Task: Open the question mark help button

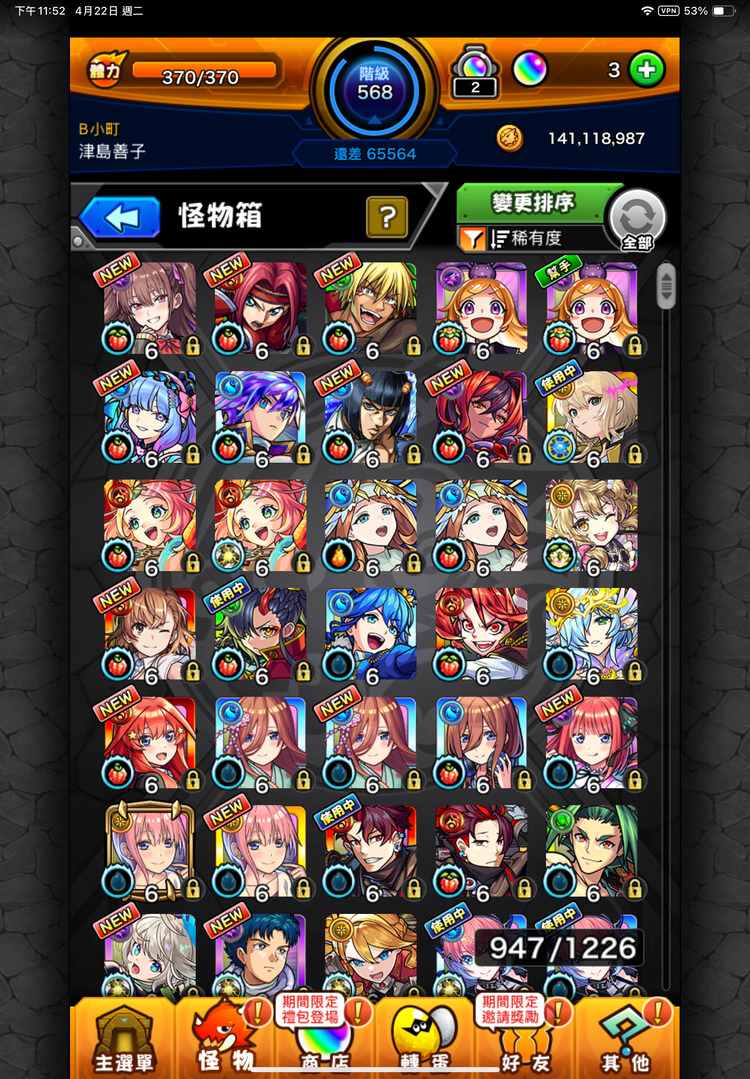Action: point(386,215)
